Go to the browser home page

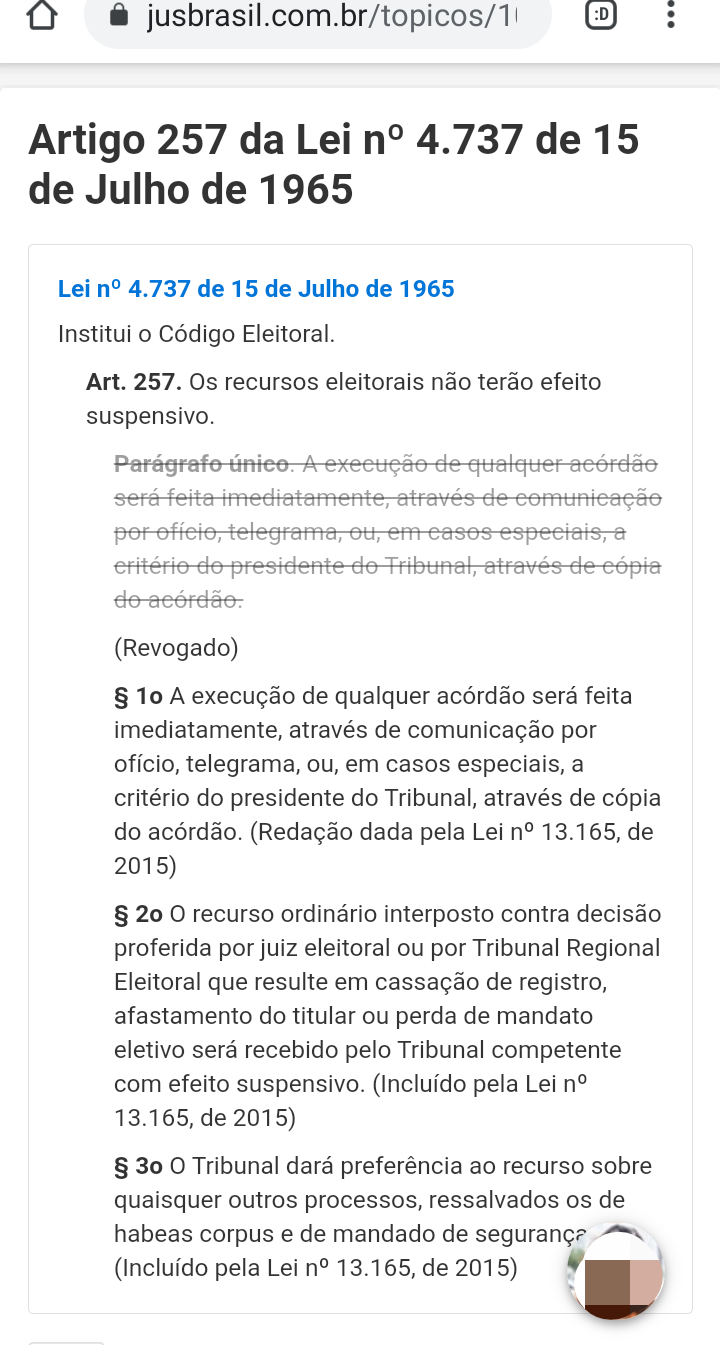[x=42, y=16]
